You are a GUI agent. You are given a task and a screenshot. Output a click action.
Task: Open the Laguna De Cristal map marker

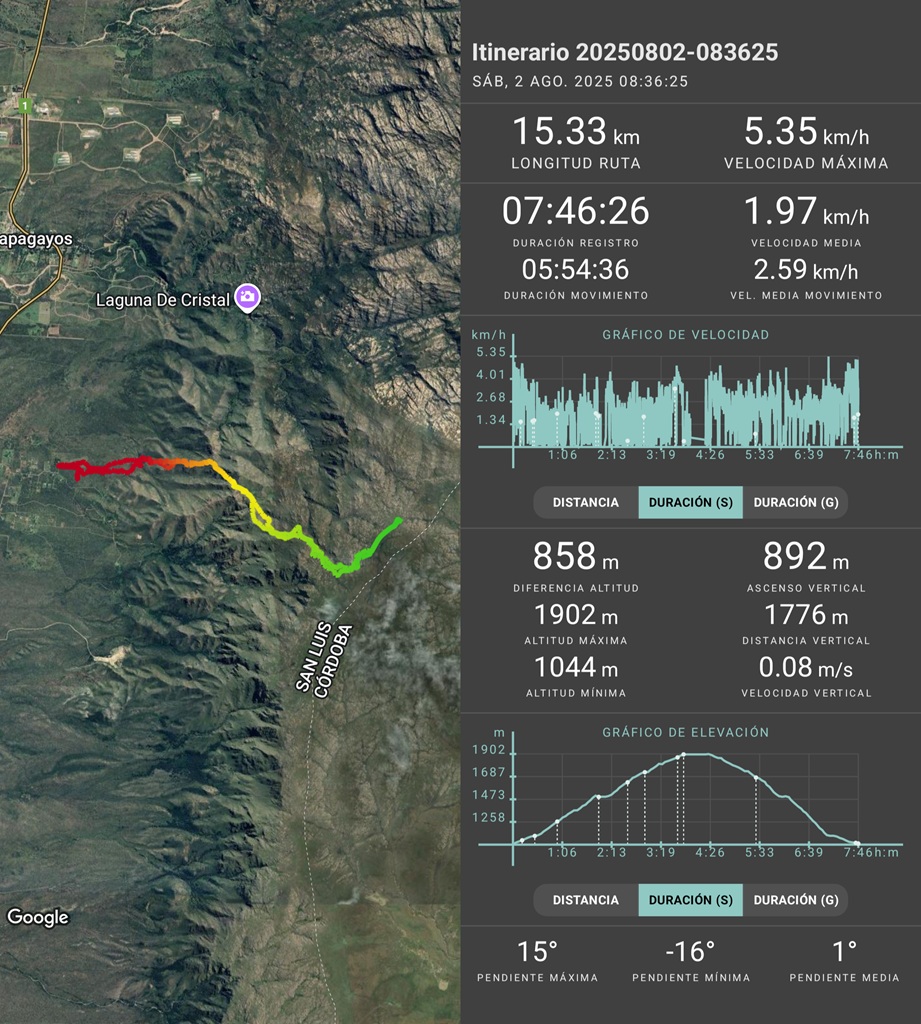tap(247, 297)
